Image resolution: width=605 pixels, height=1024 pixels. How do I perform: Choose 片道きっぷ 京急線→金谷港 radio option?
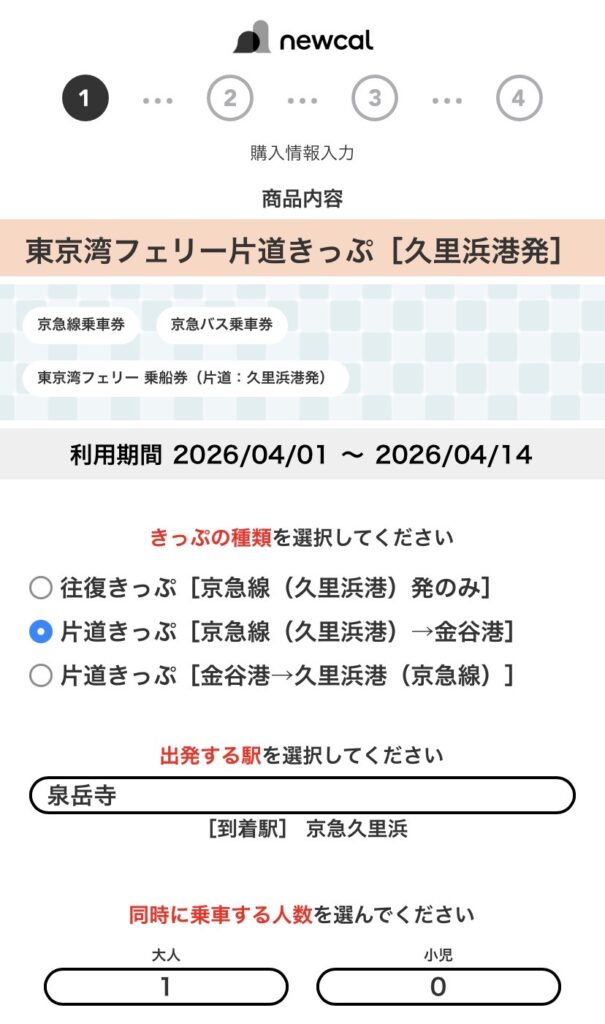41,631
